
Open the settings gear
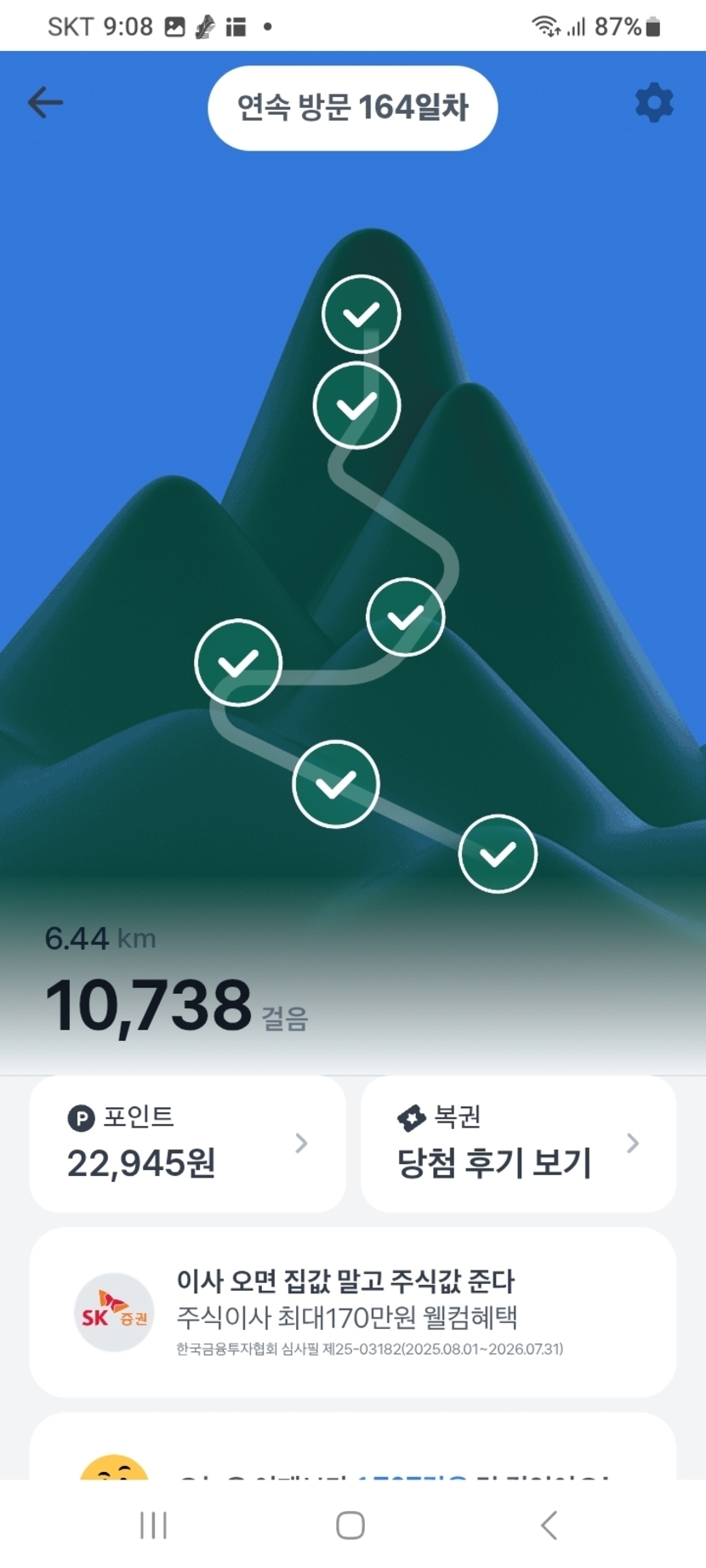[x=653, y=103]
